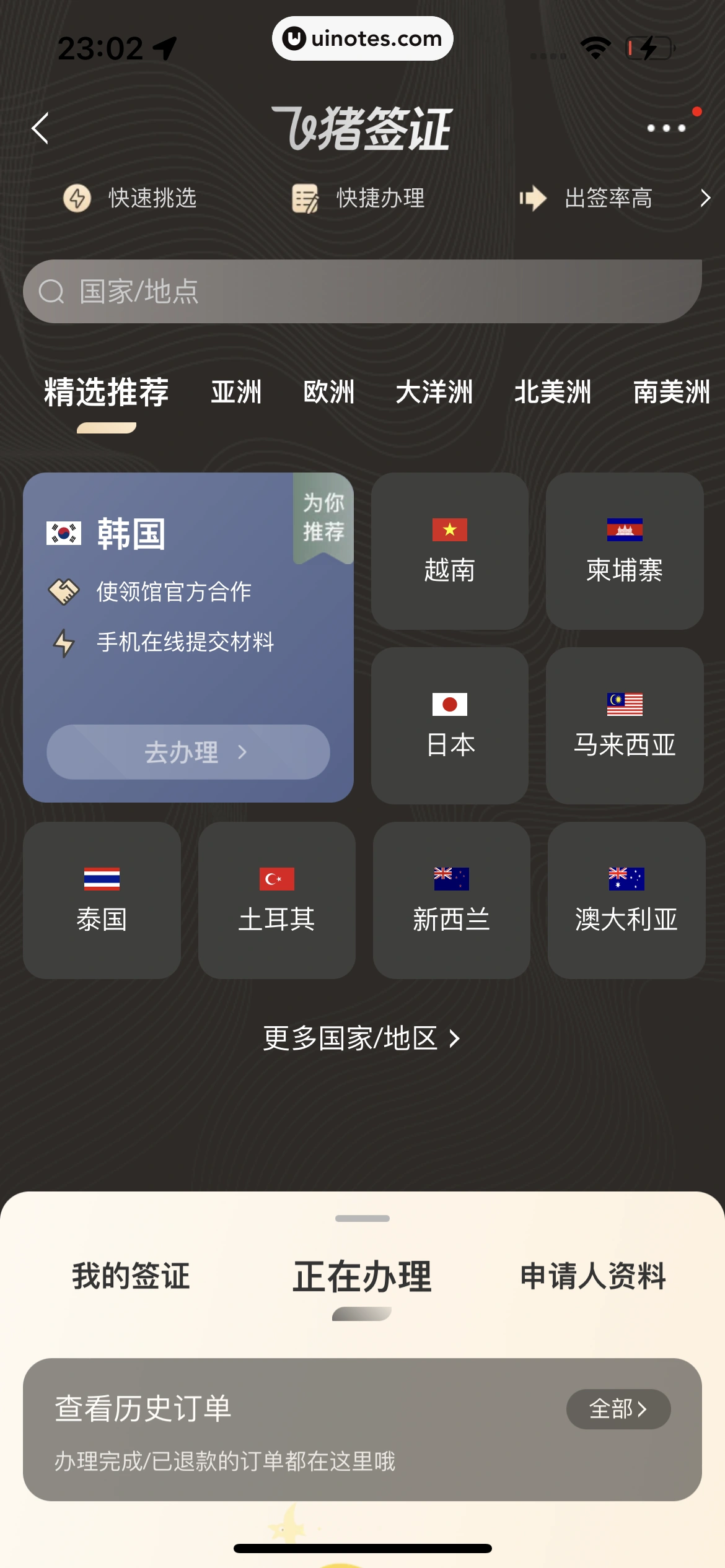Select the 大洋洲 tab
This screenshot has height=1568, width=725.
tap(434, 392)
